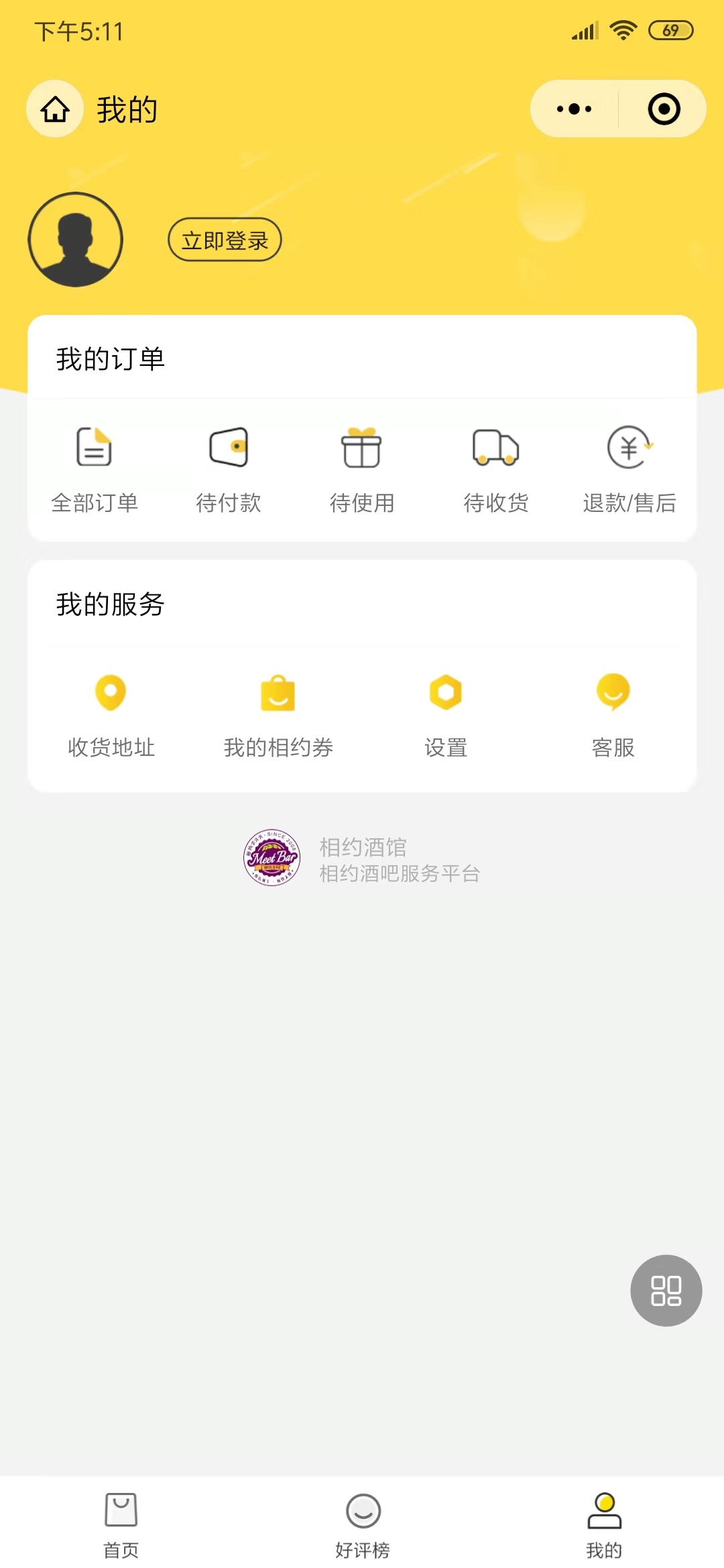Close the mini program with the circle button
Screen dimensions: 724x1568
pyautogui.click(x=664, y=109)
